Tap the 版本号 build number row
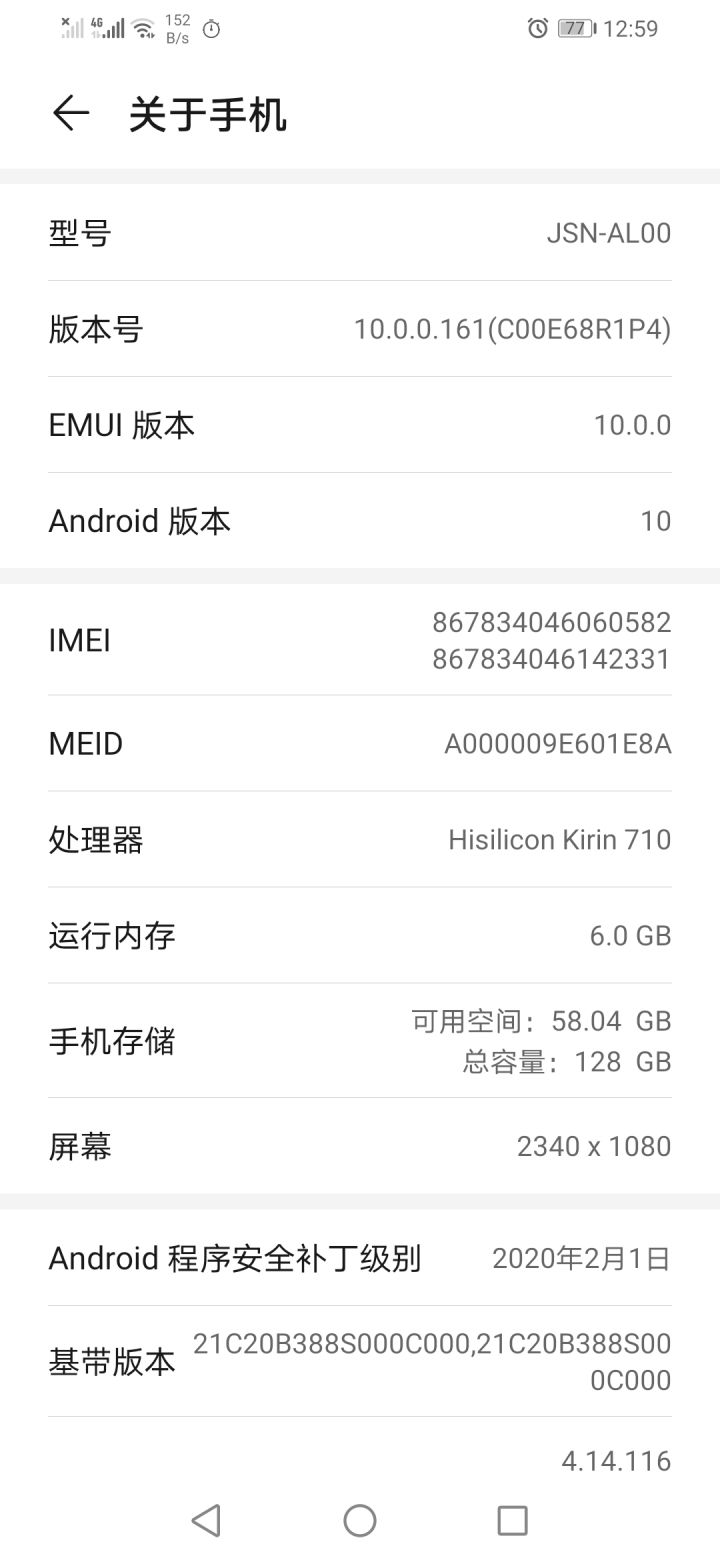The height and width of the screenshot is (1560, 720). [x=360, y=329]
